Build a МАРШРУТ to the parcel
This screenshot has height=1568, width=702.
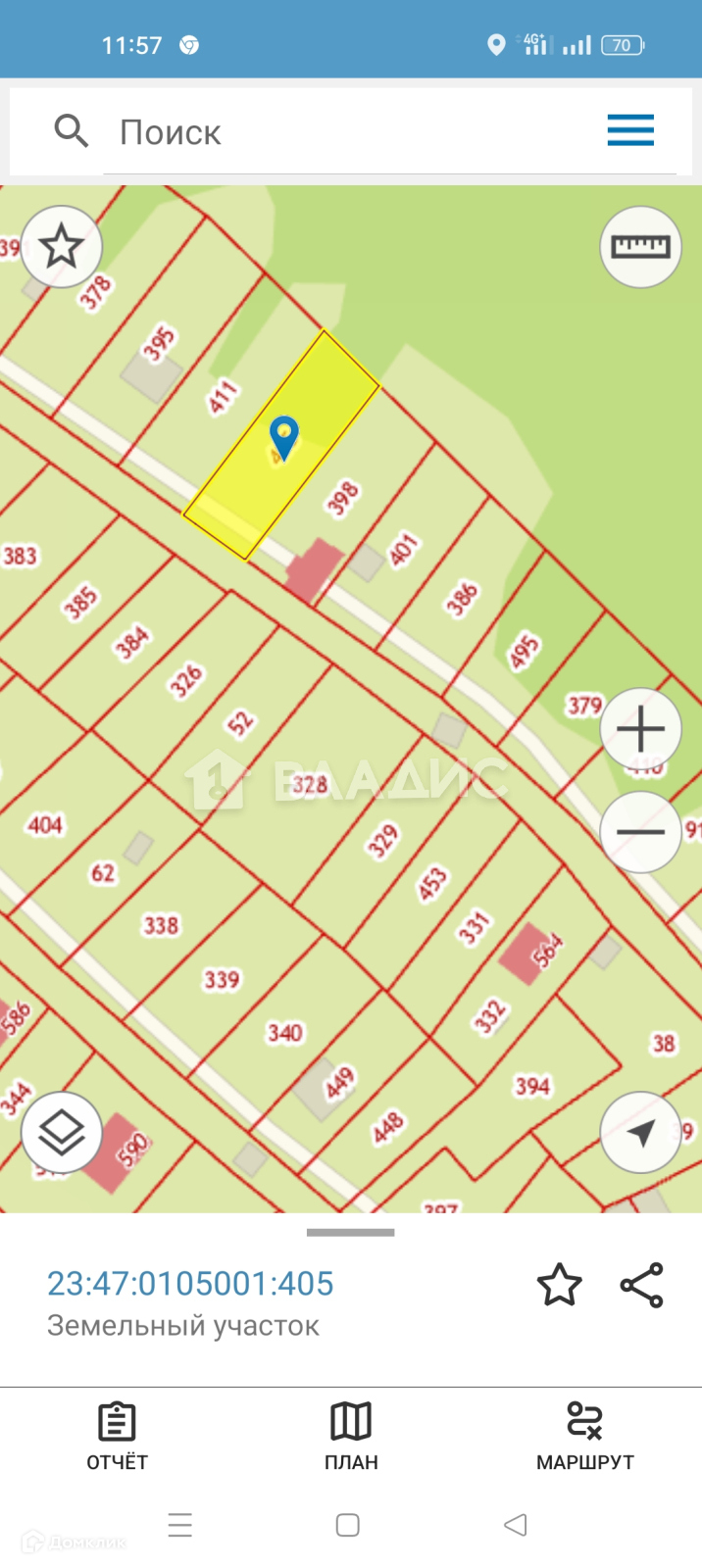coord(585,1436)
